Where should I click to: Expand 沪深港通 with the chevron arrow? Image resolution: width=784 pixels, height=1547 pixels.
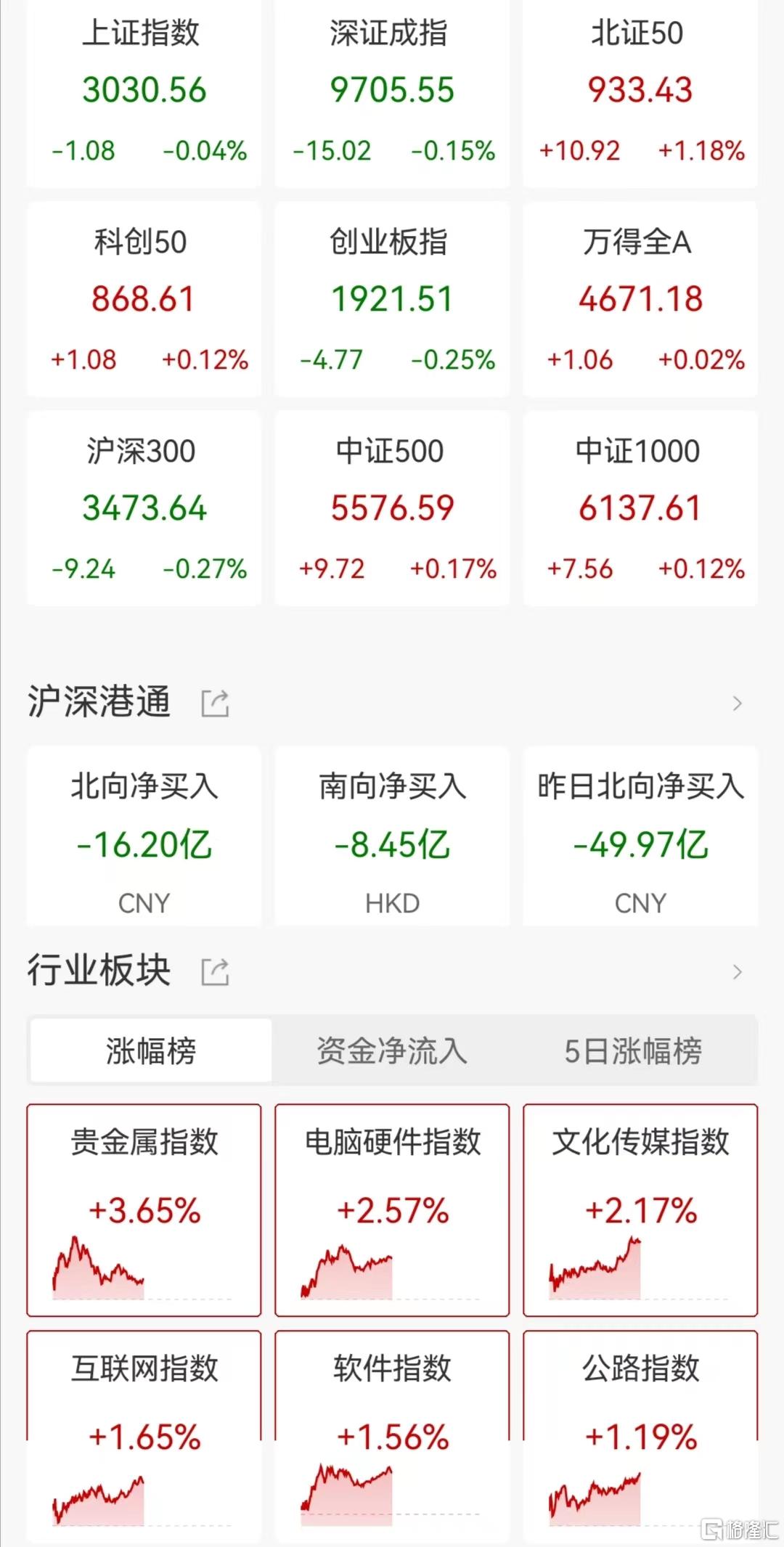[738, 703]
